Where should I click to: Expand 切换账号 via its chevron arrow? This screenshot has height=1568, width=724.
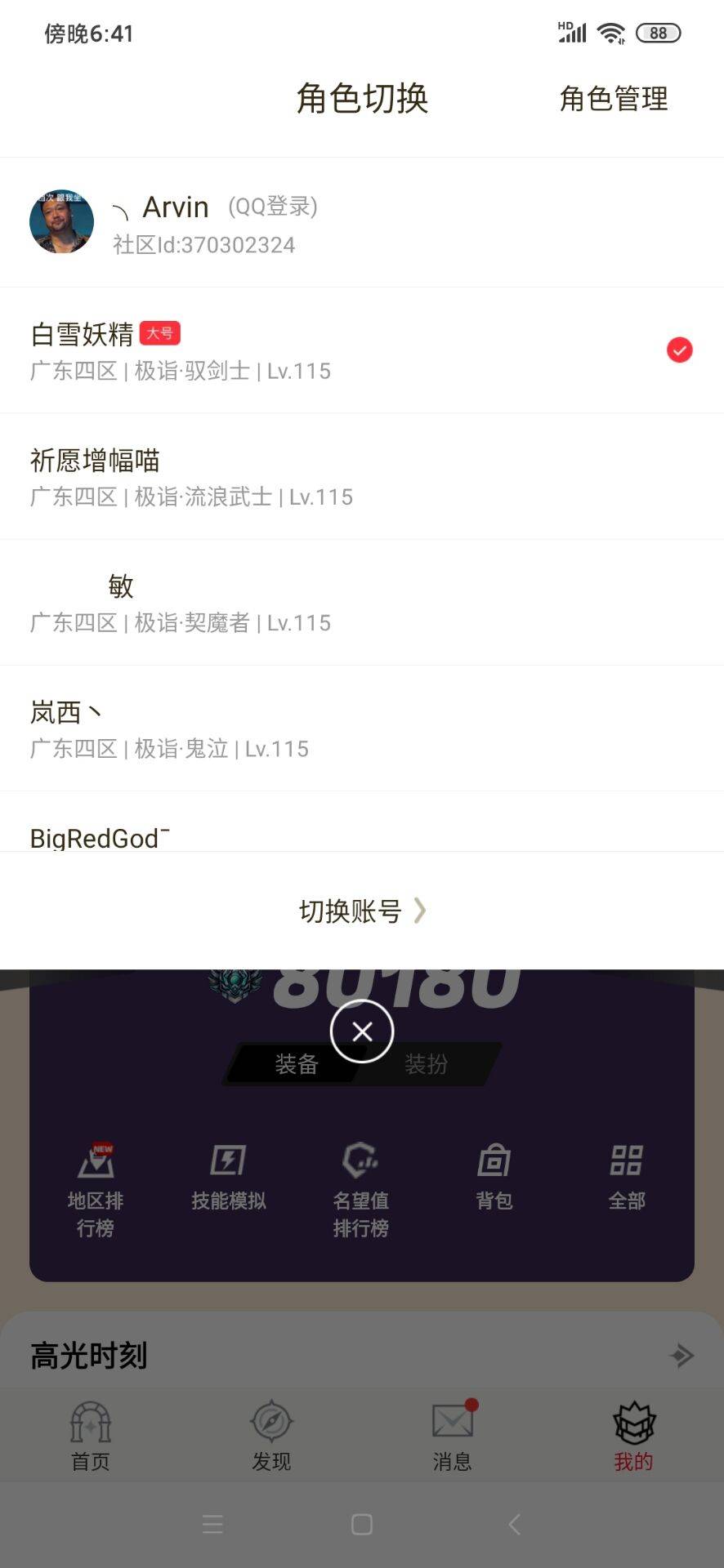[x=421, y=911]
